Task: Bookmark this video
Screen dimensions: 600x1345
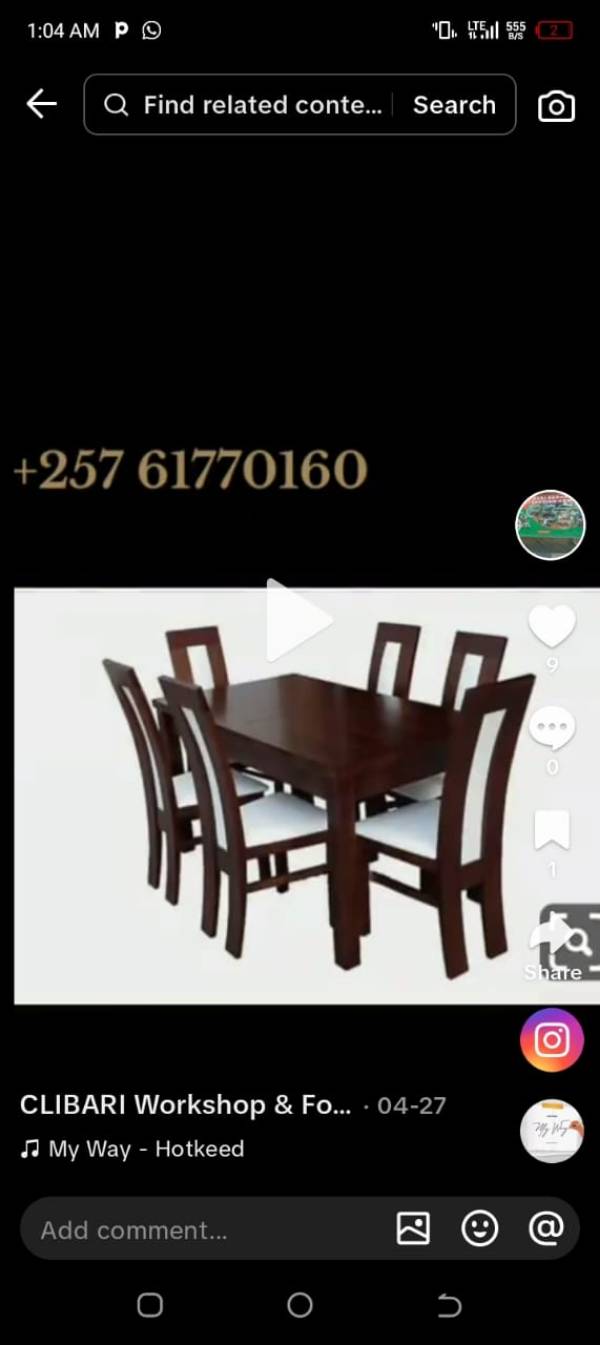Action: [552, 830]
